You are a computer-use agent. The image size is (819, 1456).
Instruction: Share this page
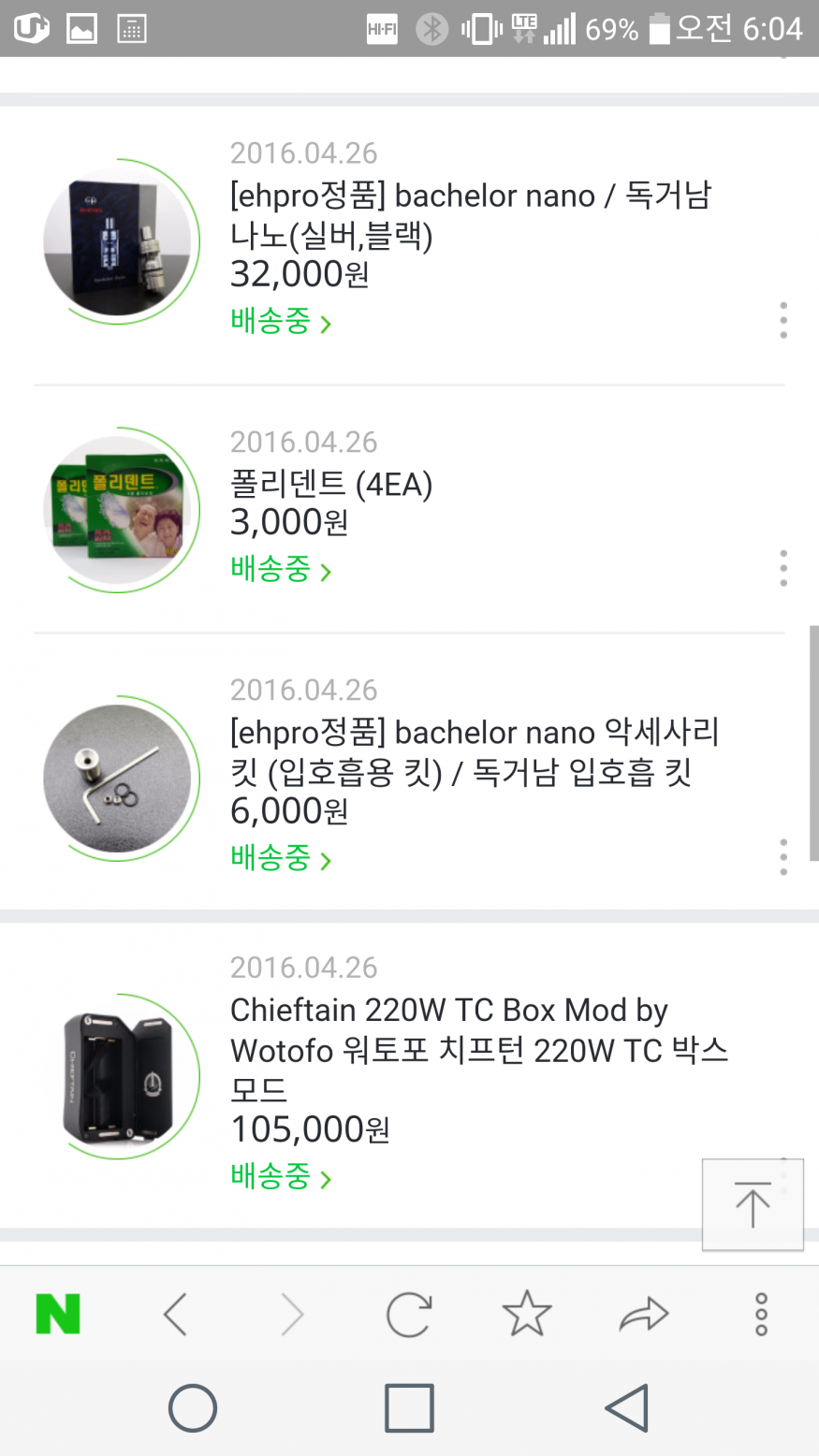click(644, 1315)
